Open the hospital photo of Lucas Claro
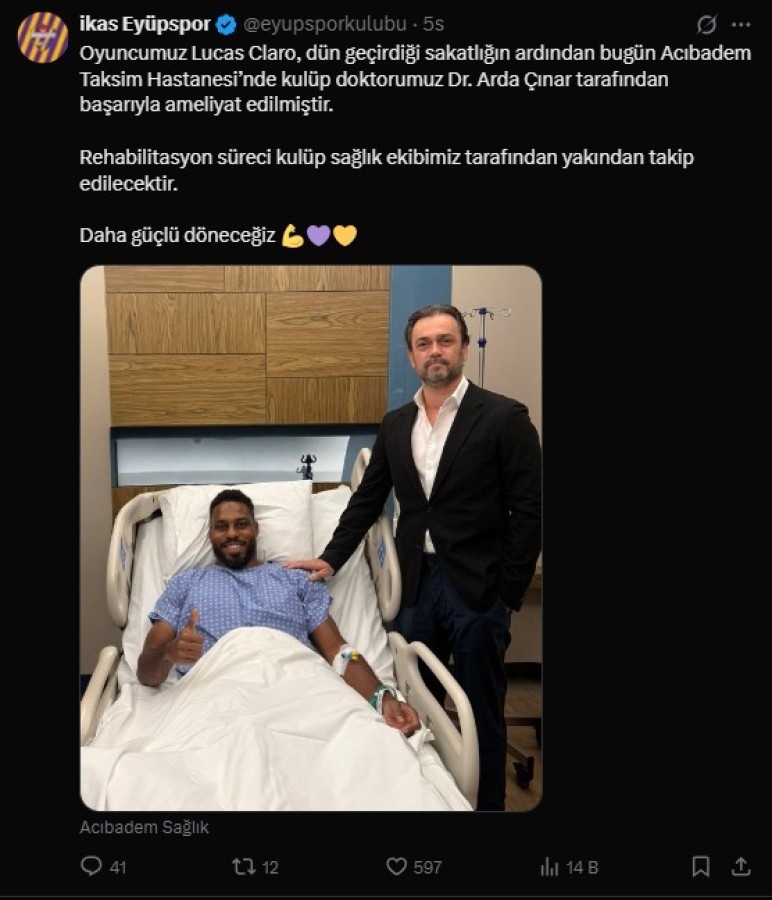Viewport: 772px width, 900px height. [x=311, y=538]
